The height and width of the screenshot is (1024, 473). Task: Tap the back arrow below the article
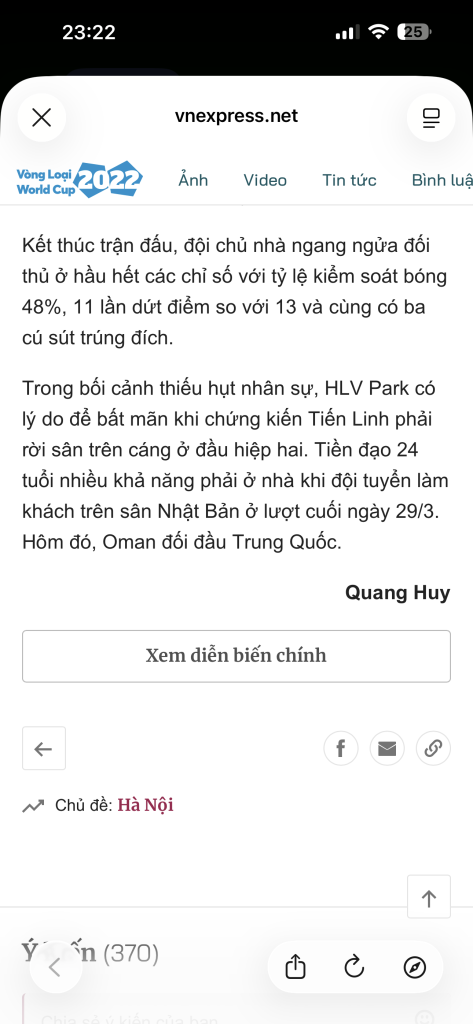pyautogui.click(x=44, y=748)
